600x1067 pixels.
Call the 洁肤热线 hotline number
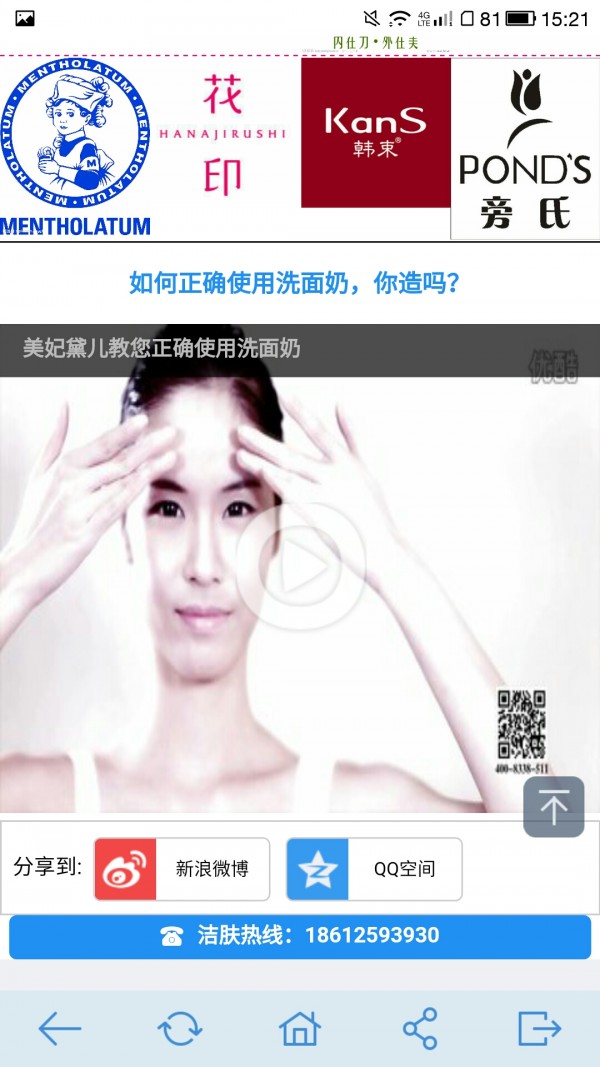tap(300, 936)
